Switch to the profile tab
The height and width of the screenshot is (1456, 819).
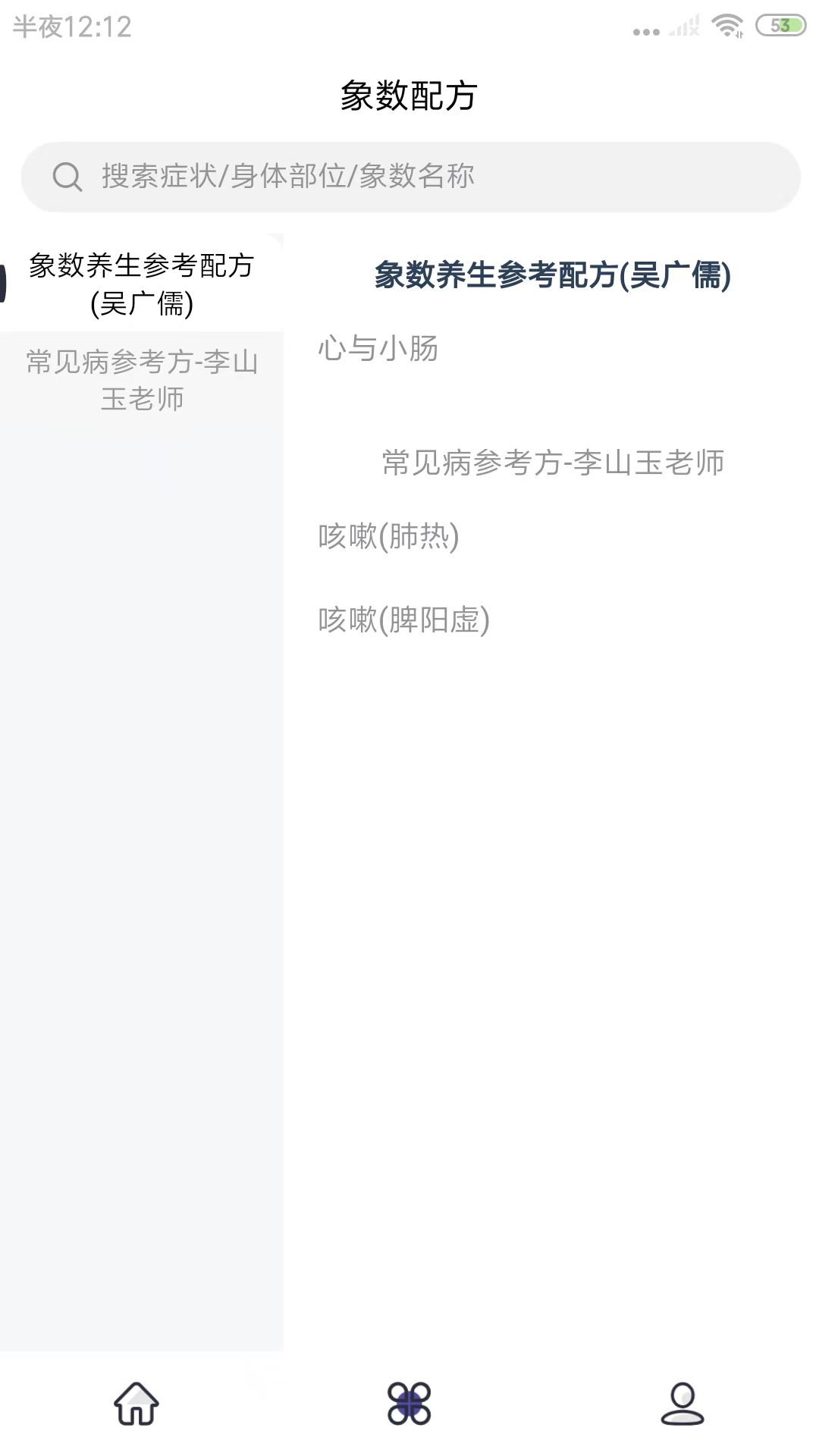coord(682,1403)
